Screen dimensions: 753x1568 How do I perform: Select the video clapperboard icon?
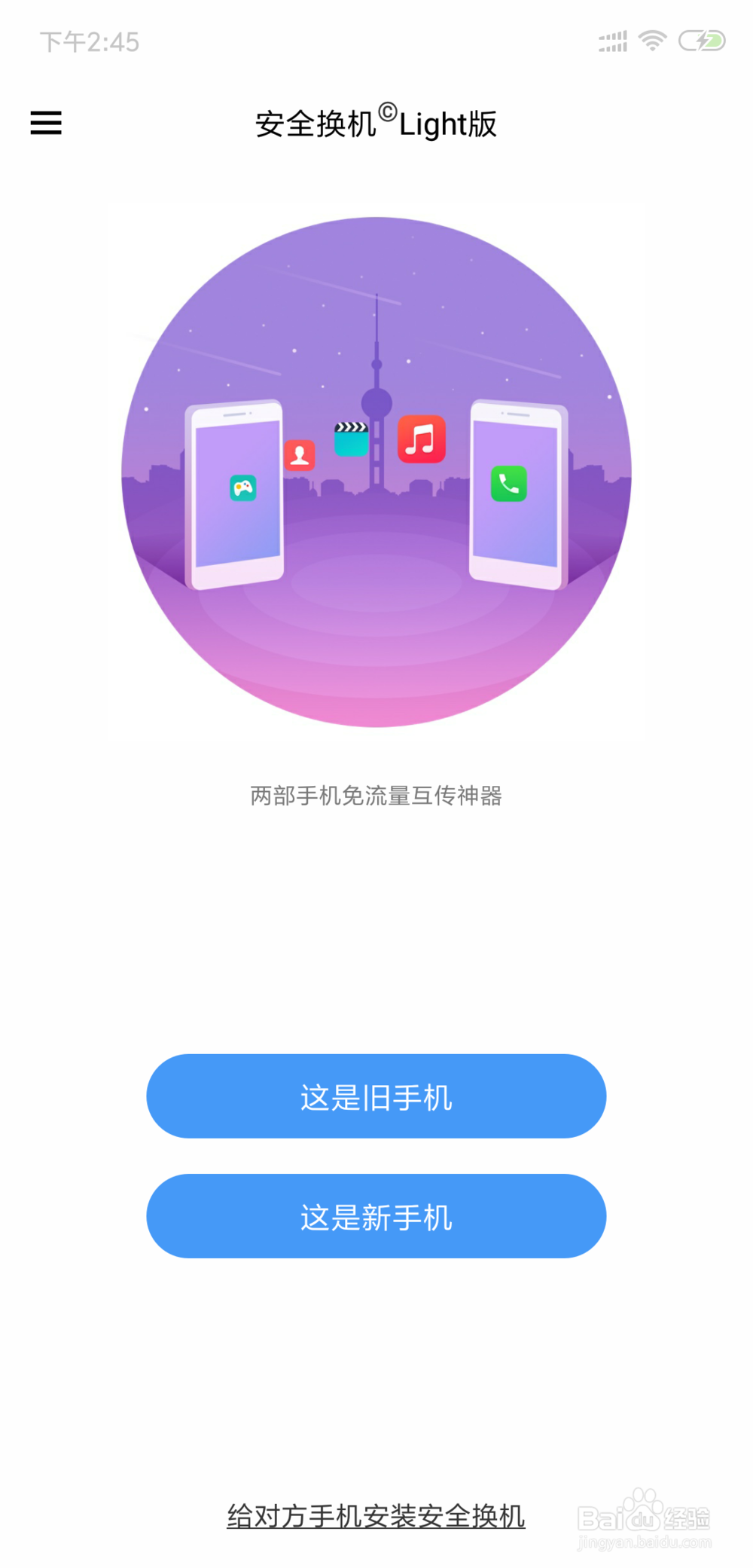pyautogui.click(x=351, y=439)
